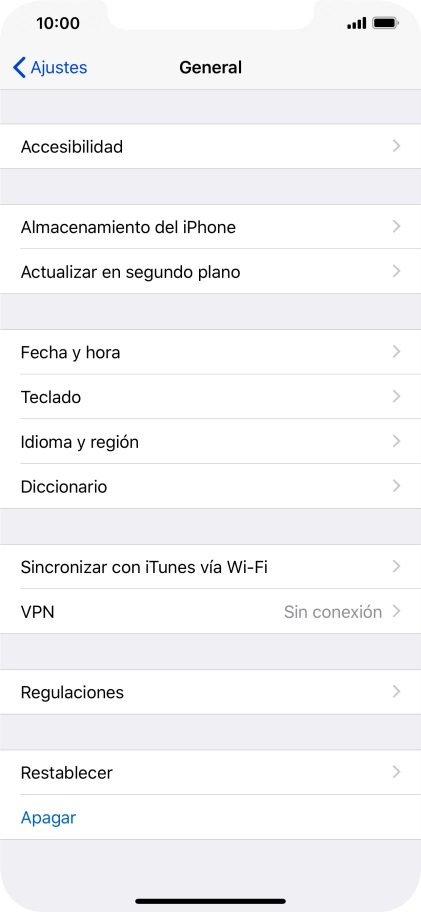Select the Diccionario row
The height and width of the screenshot is (912, 421).
210,486
